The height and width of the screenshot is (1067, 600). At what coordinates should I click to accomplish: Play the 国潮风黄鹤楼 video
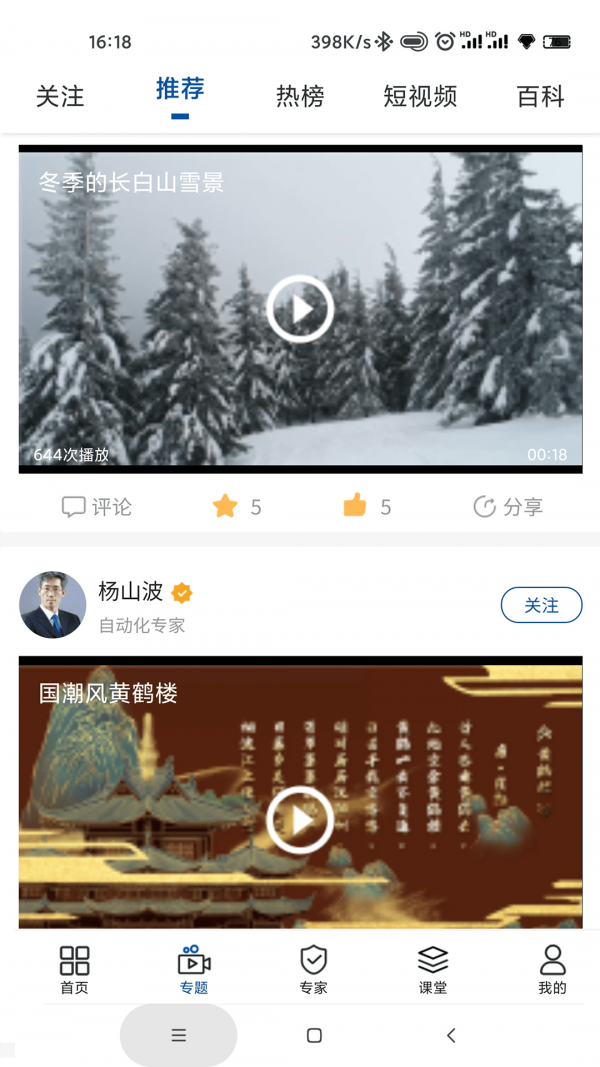(x=300, y=820)
